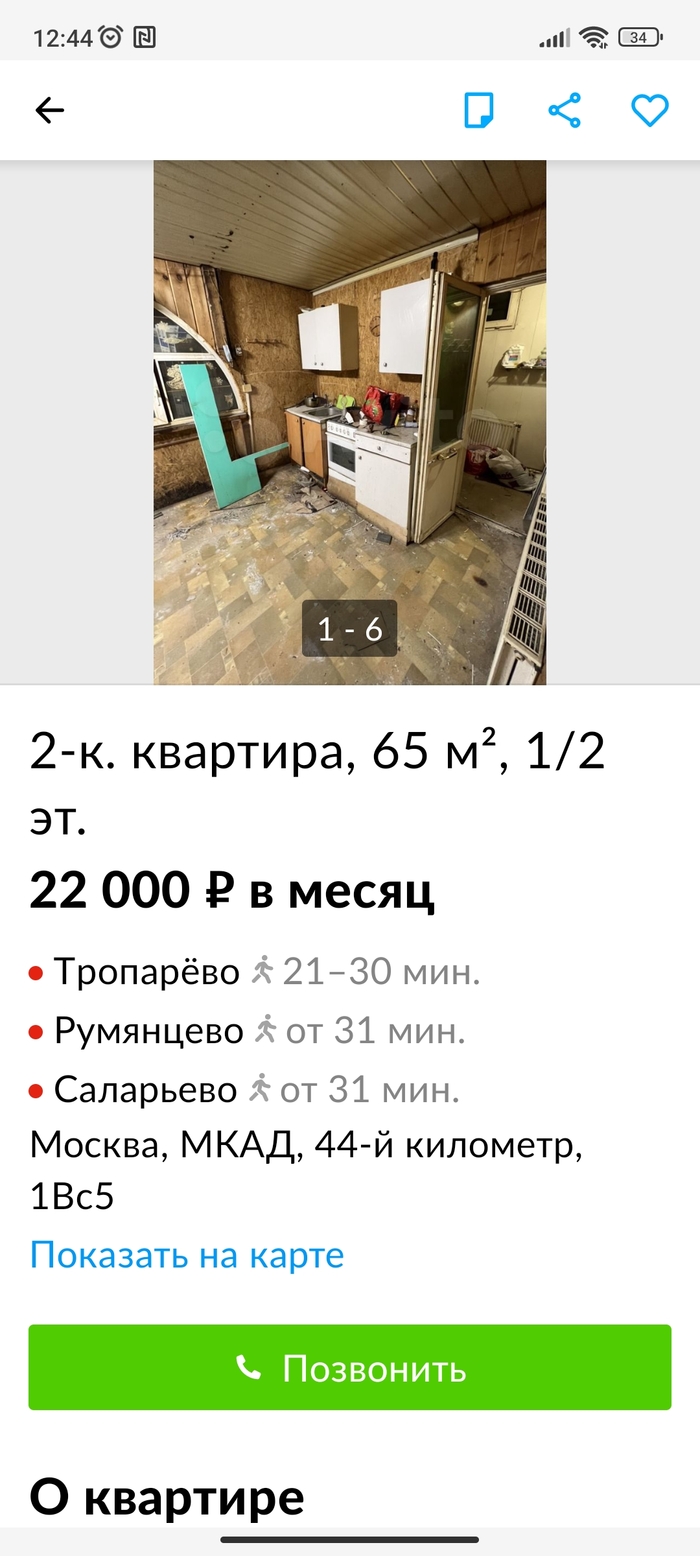The height and width of the screenshot is (1556, 700).
Task: Tap the "Показать на карте" link
Action: coord(187,1254)
